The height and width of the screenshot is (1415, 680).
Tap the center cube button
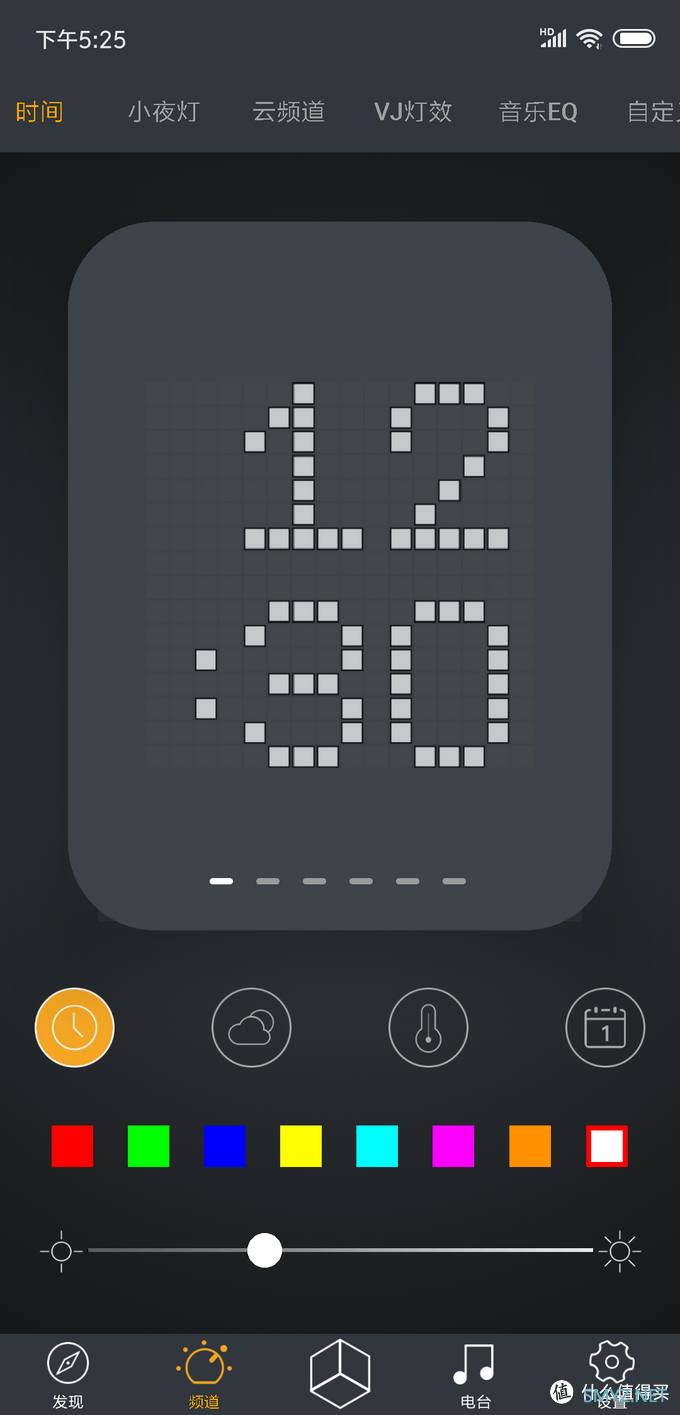pyautogui.click(x=340, y=1373)
